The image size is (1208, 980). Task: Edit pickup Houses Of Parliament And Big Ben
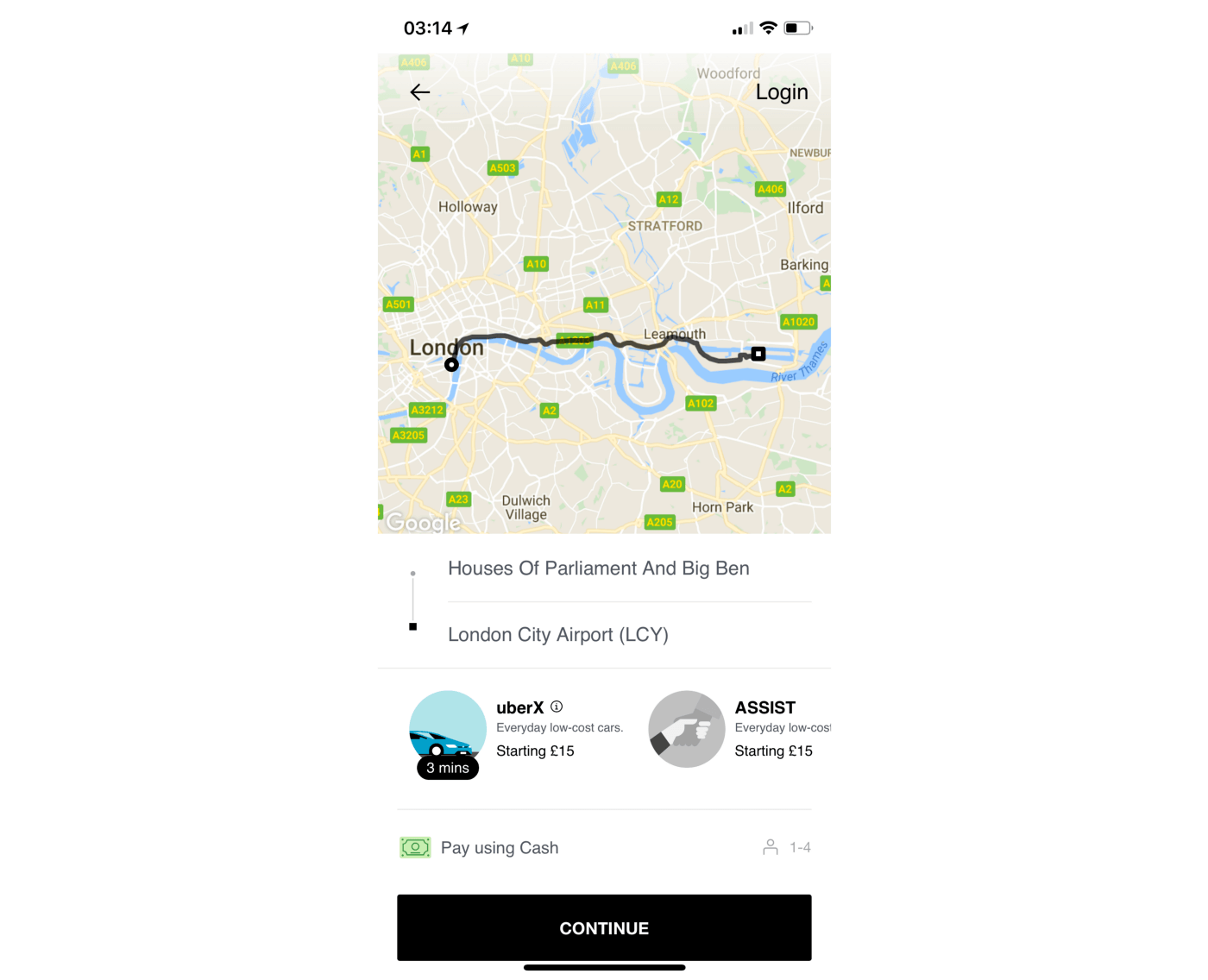(598, 569)
